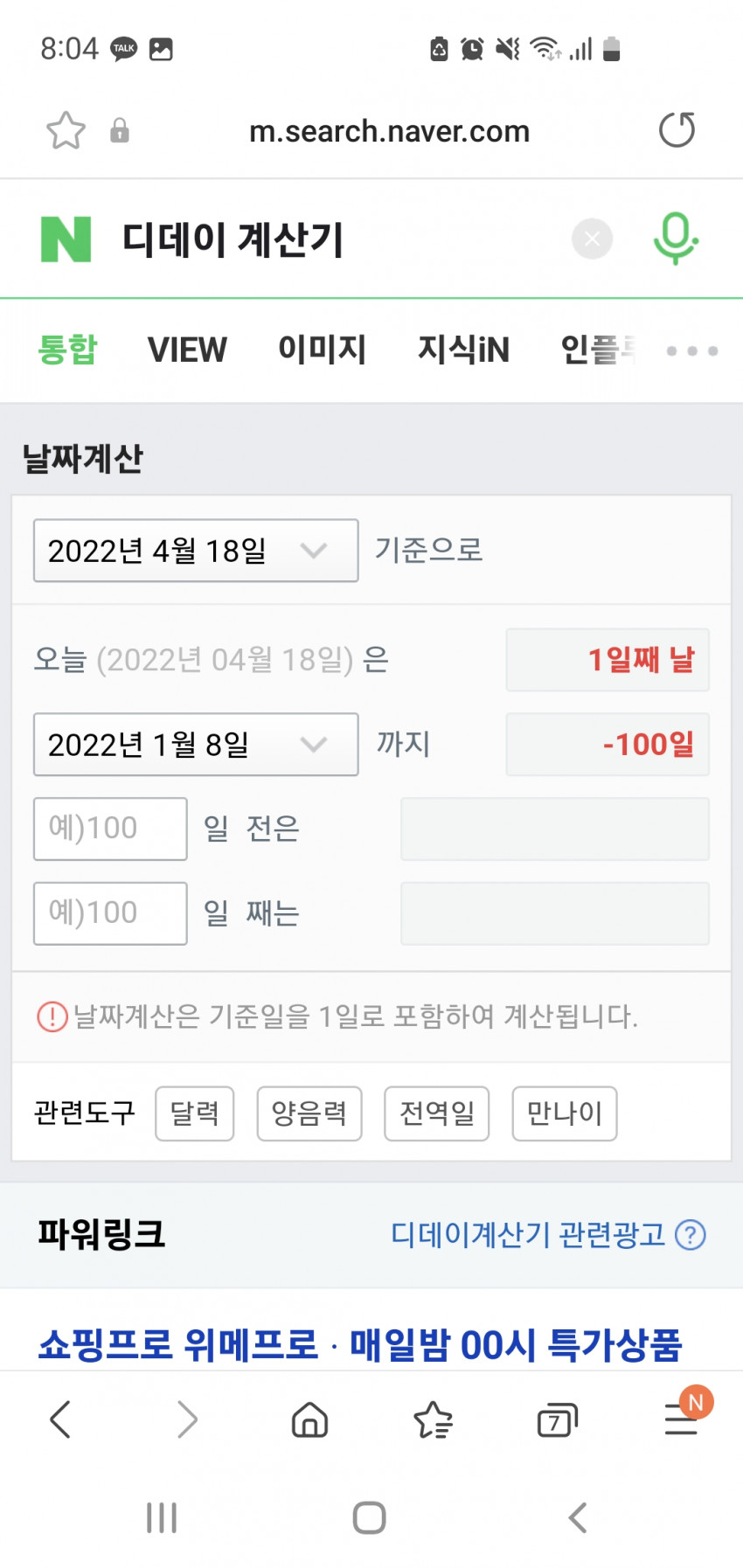743x1568 pixels.
Task: Open the browser tabs view showing 7
Action: (x=557, y=1420)
